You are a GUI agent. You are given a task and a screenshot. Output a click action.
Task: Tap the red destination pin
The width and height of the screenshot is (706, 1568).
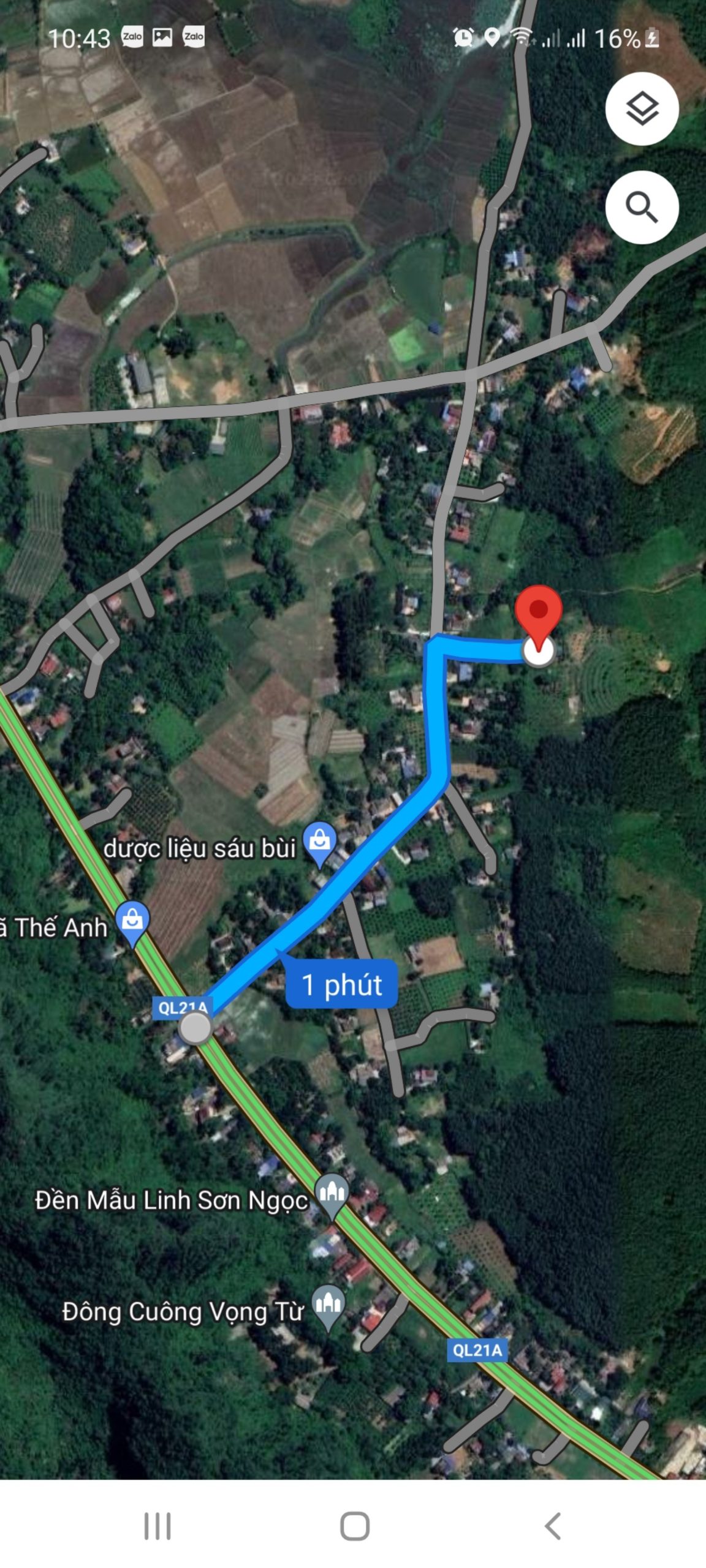538,612
